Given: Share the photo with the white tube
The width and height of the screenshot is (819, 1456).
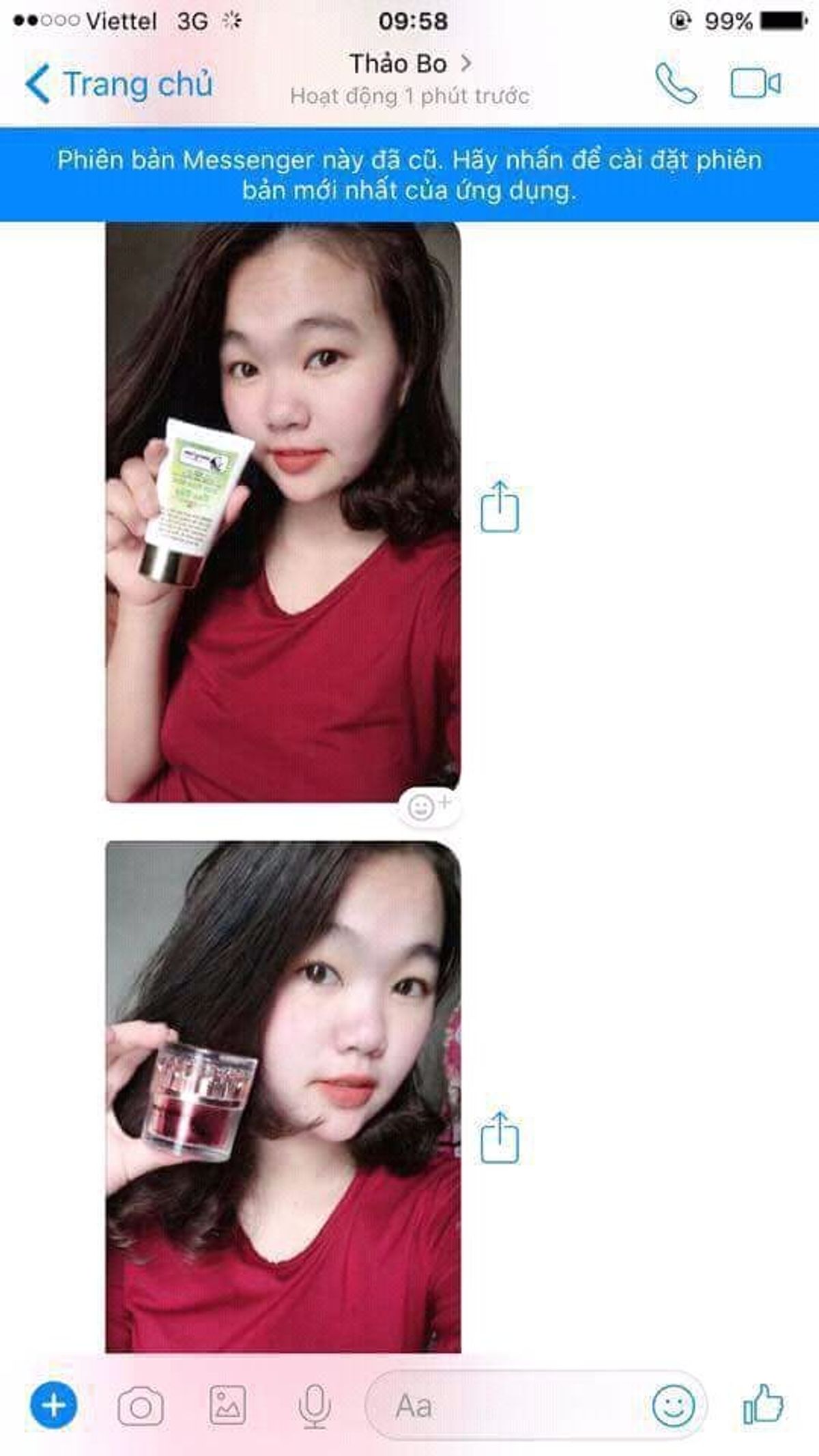Looking at the screenshot, I should click(500, 507).
